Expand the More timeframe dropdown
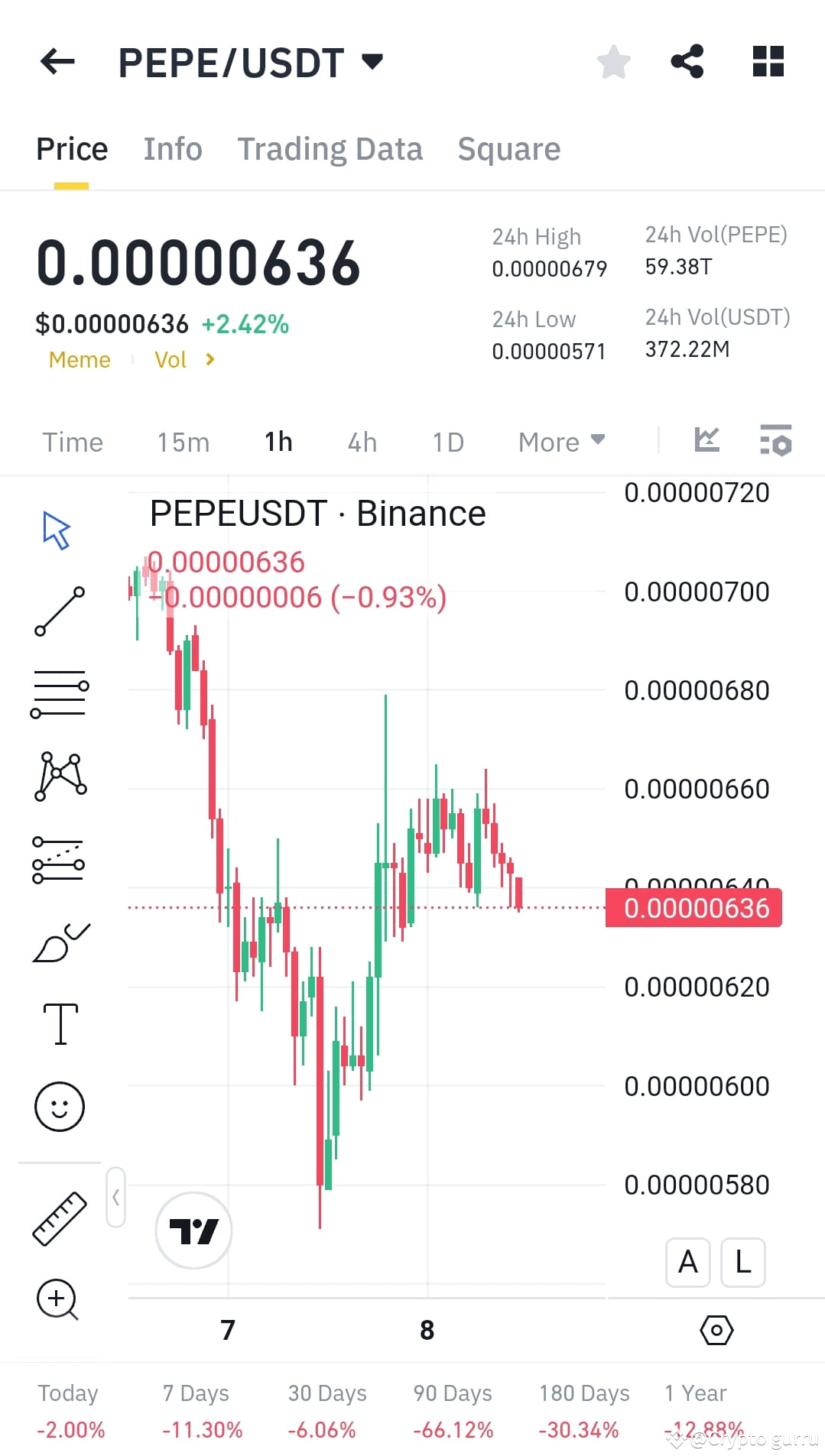Viewport: 825px width, 1456px height. coord(560,442)
